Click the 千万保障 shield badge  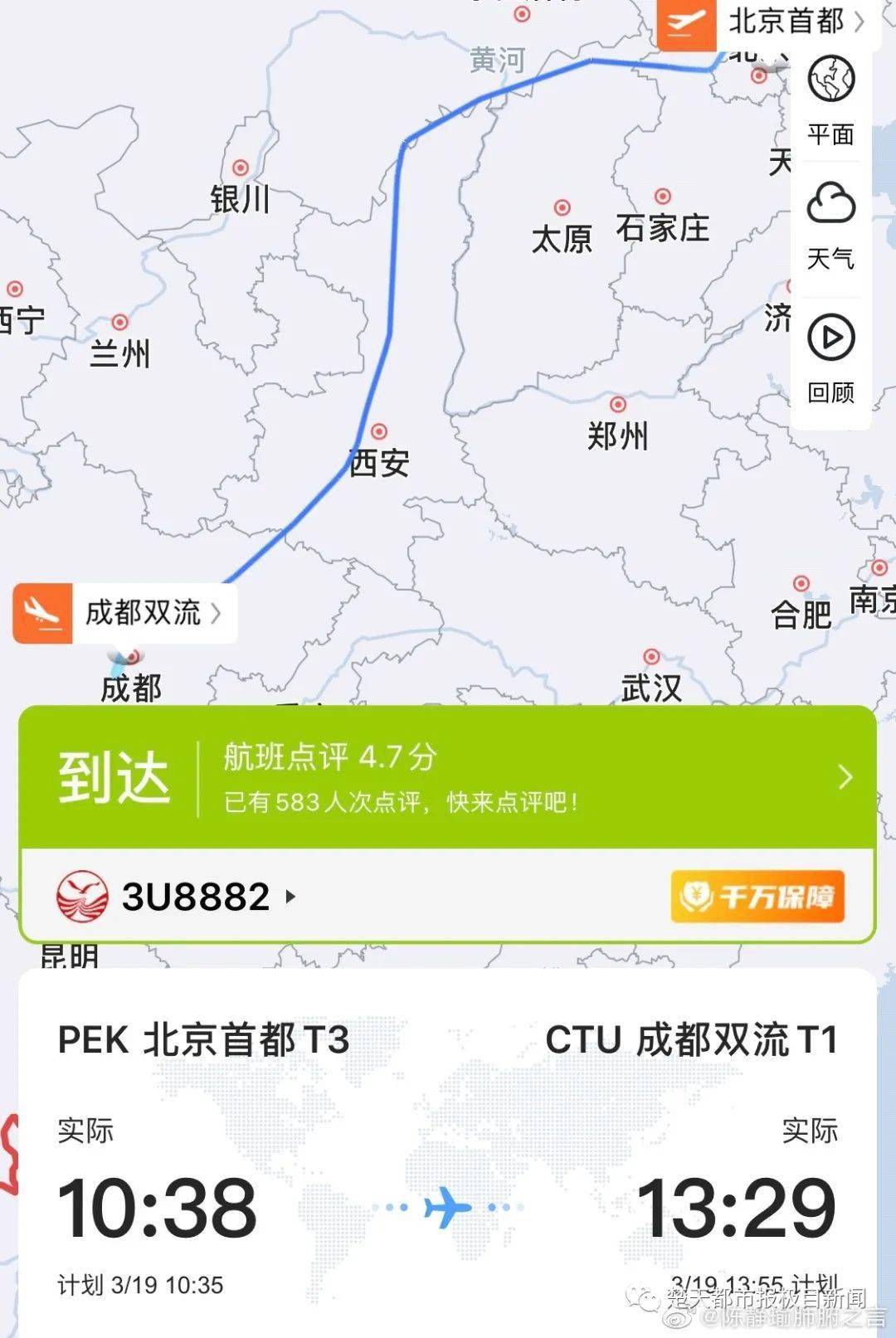click(x=757, y=896)
